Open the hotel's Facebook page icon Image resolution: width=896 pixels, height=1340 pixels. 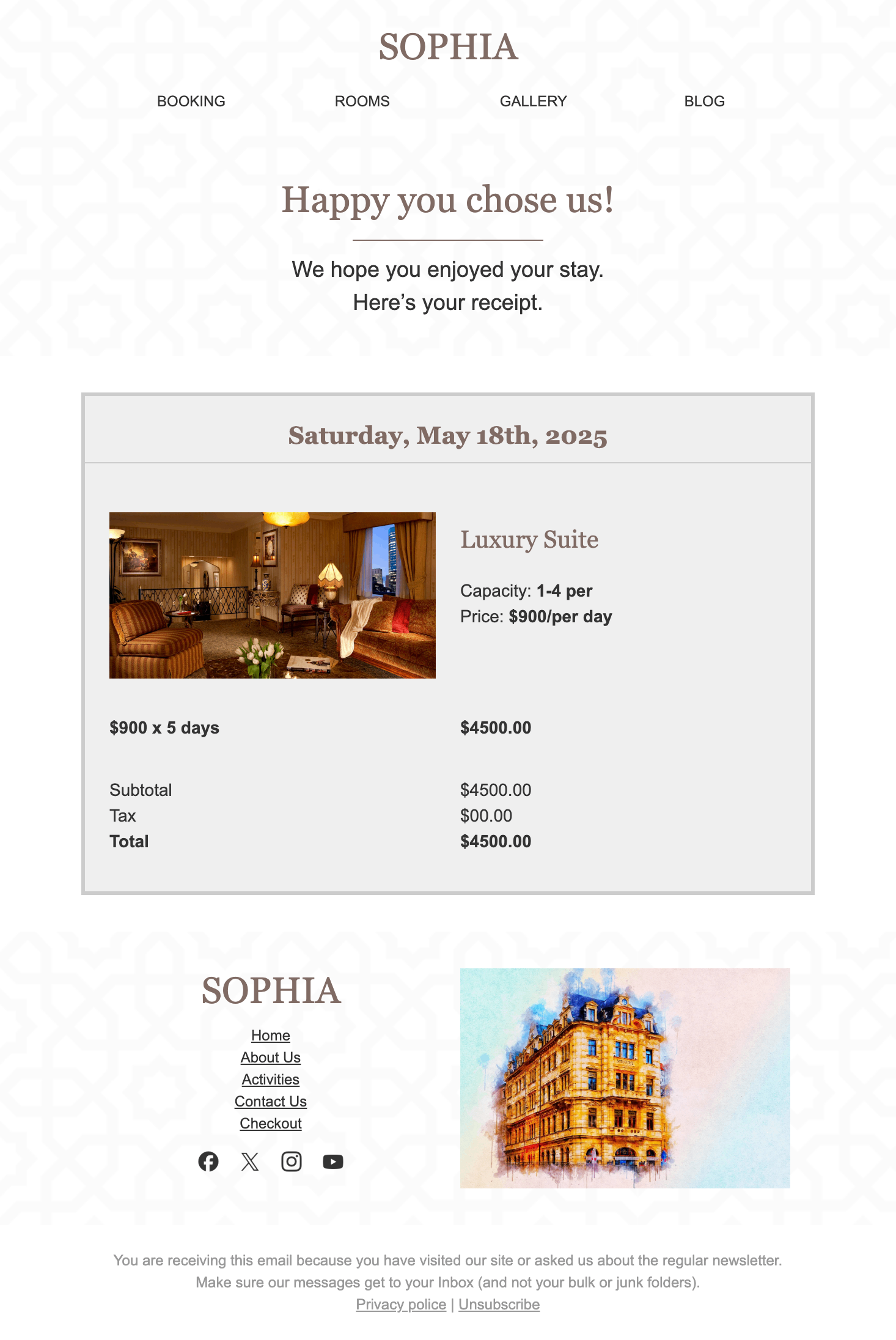pyautogui.click(x=210, y=1161)
